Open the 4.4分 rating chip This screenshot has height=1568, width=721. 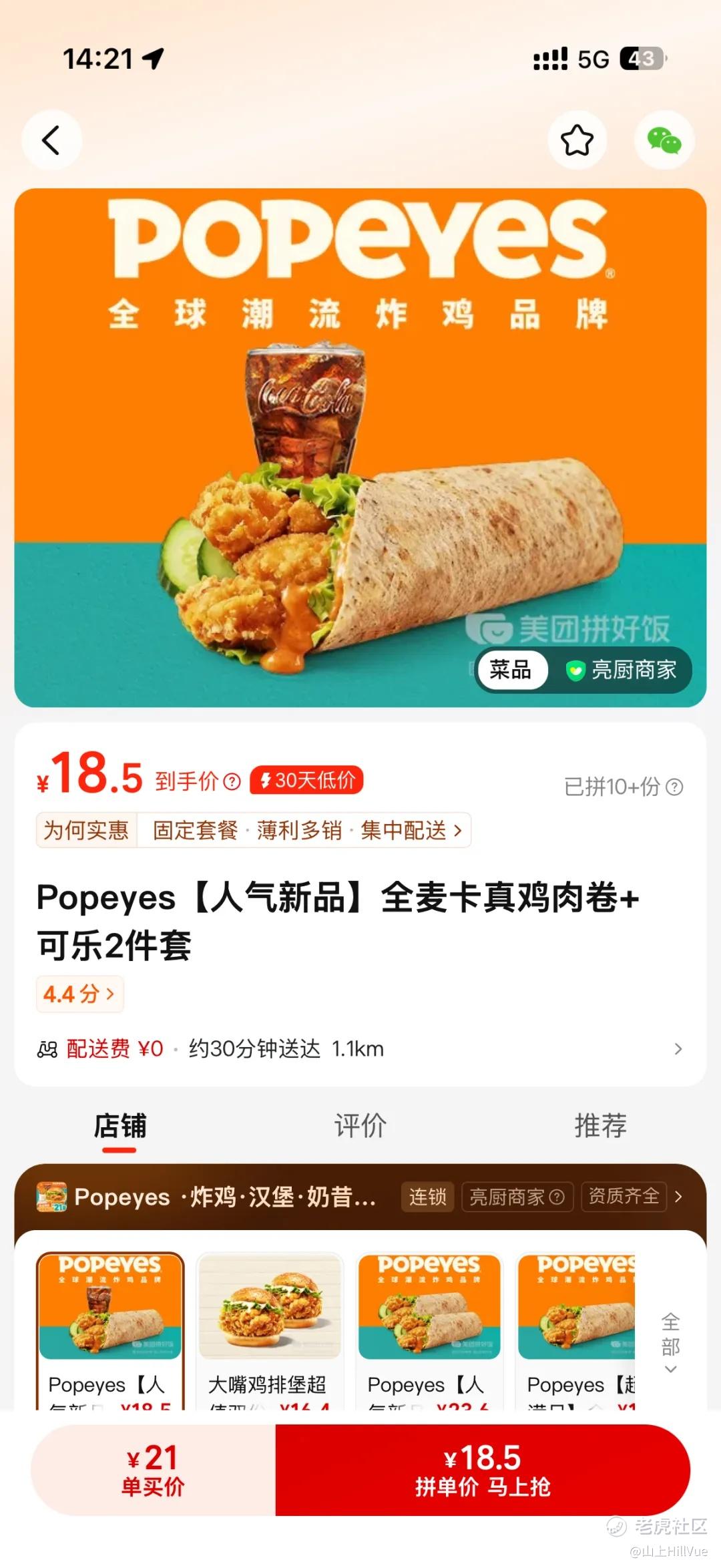tap(79, 994)
